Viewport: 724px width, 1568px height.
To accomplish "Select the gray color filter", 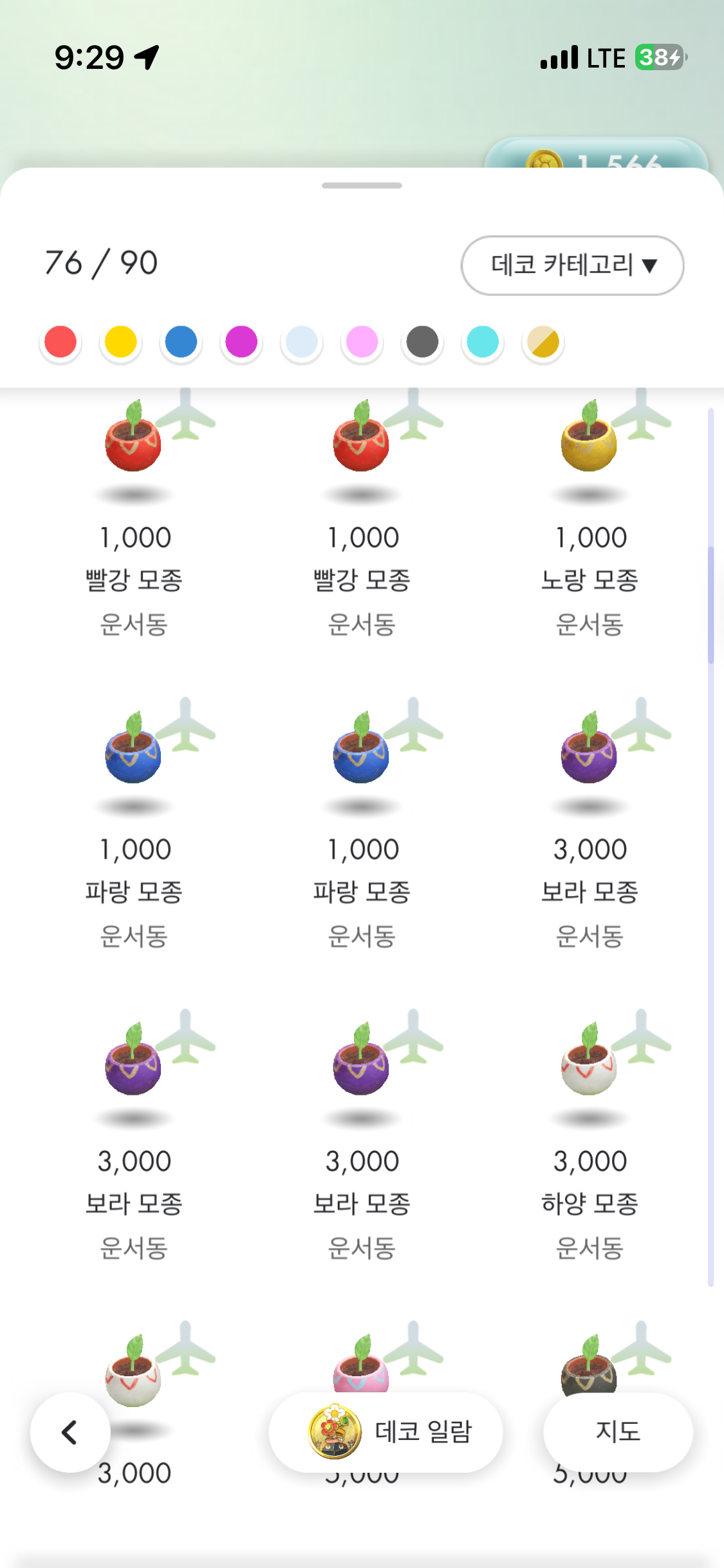I will pos(422,342).
